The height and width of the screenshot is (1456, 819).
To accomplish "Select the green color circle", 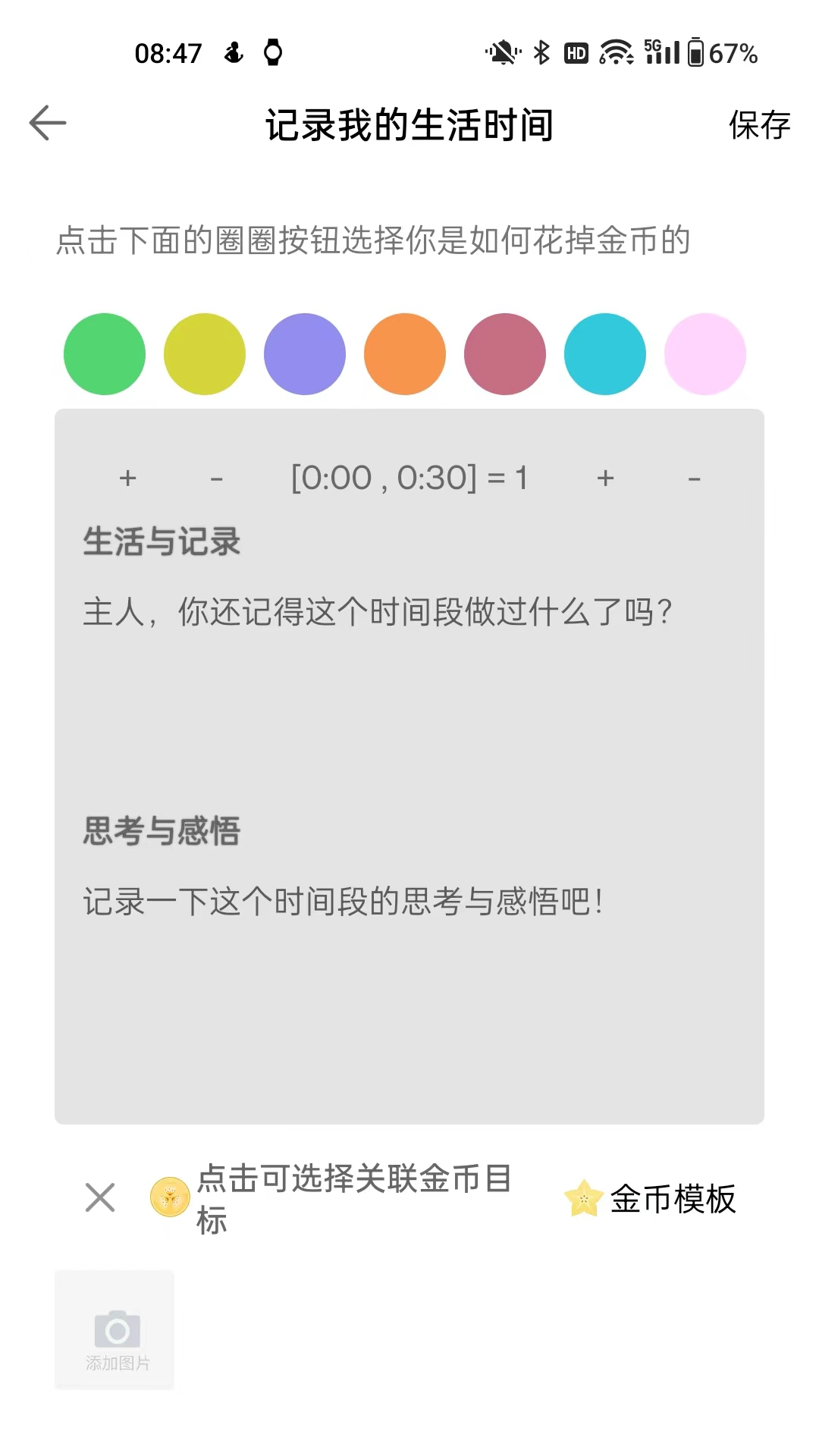I will 104,353.
